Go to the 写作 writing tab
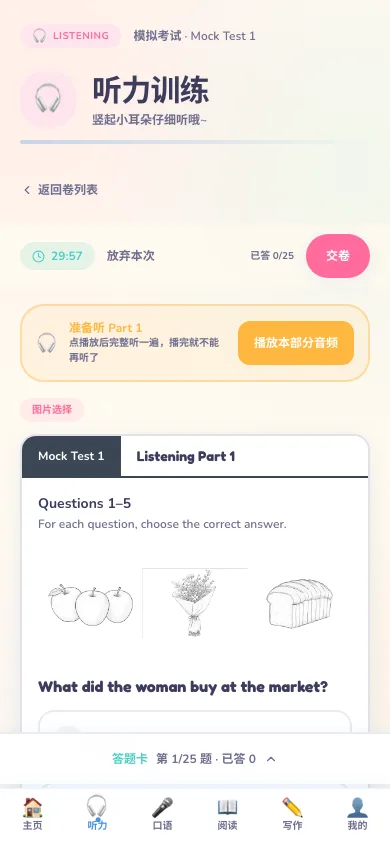The image size is (390, 844). coord(292,814)
